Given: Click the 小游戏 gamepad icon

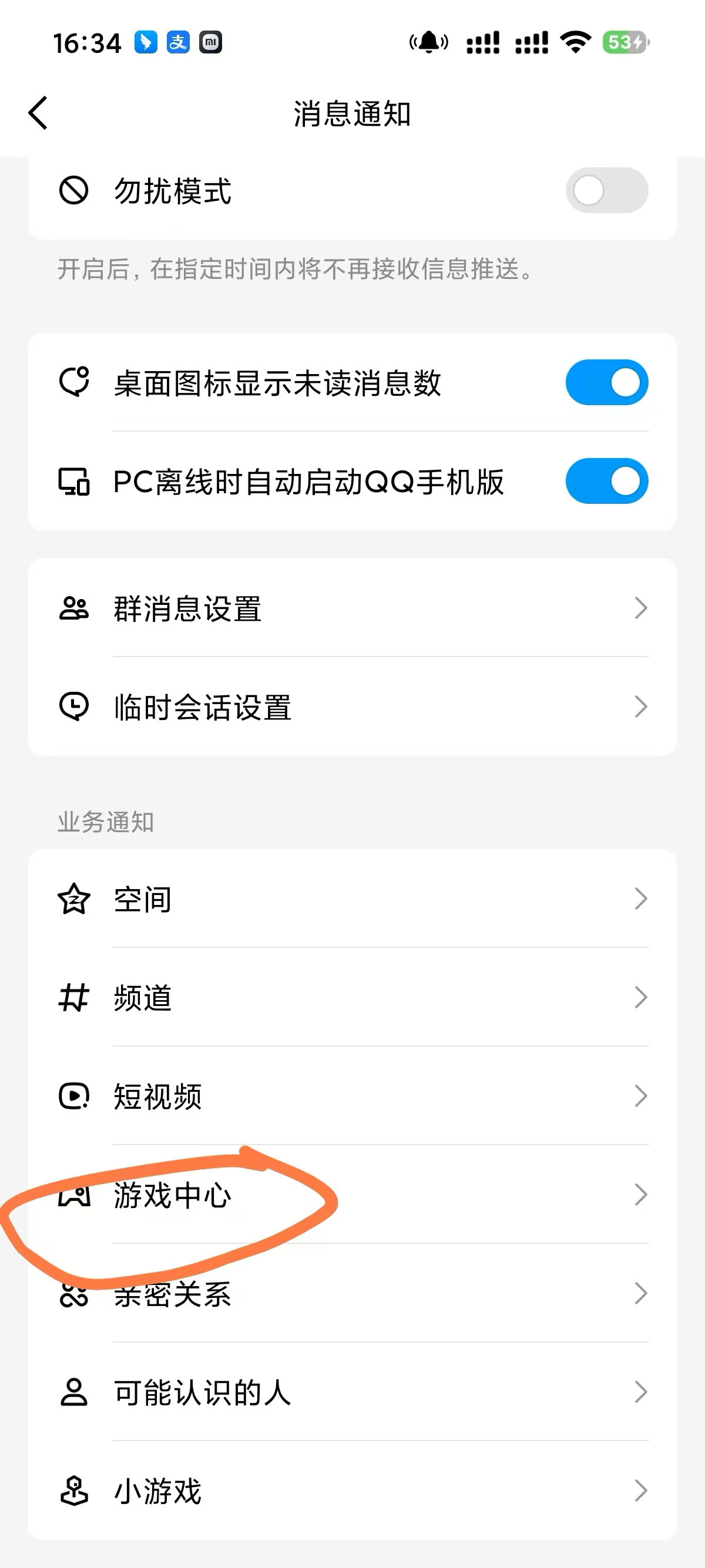Looking at the screenshot, I should coord(73,1491).
